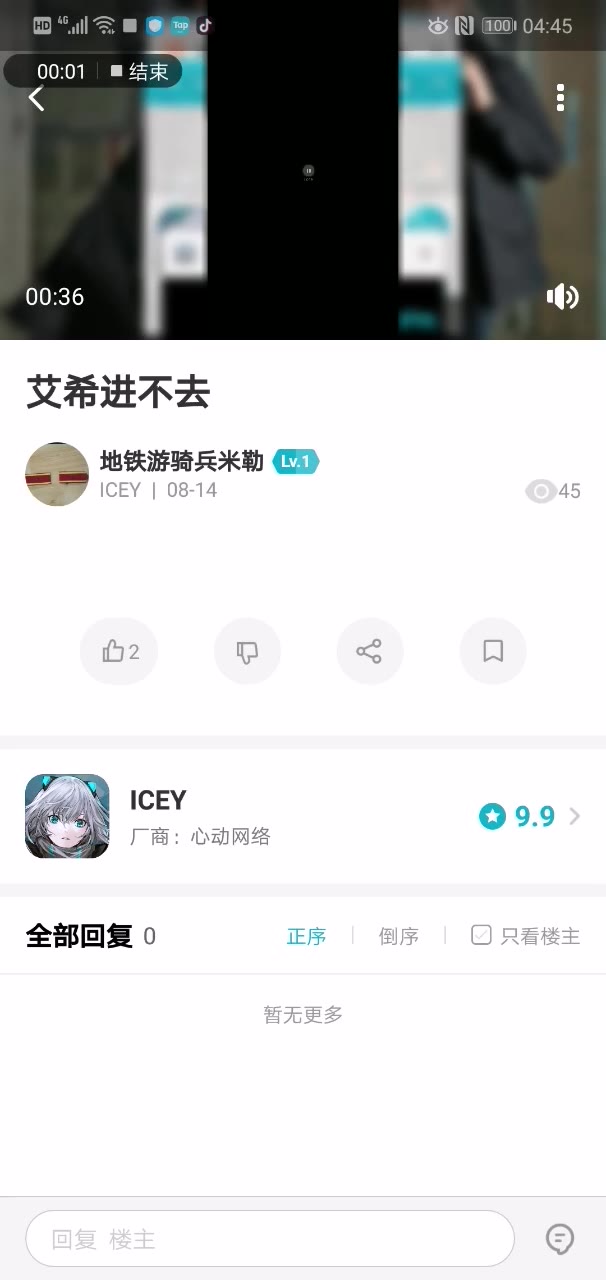Like this post with thumbs up
The image size is (606, 1280).
(119, 652)
